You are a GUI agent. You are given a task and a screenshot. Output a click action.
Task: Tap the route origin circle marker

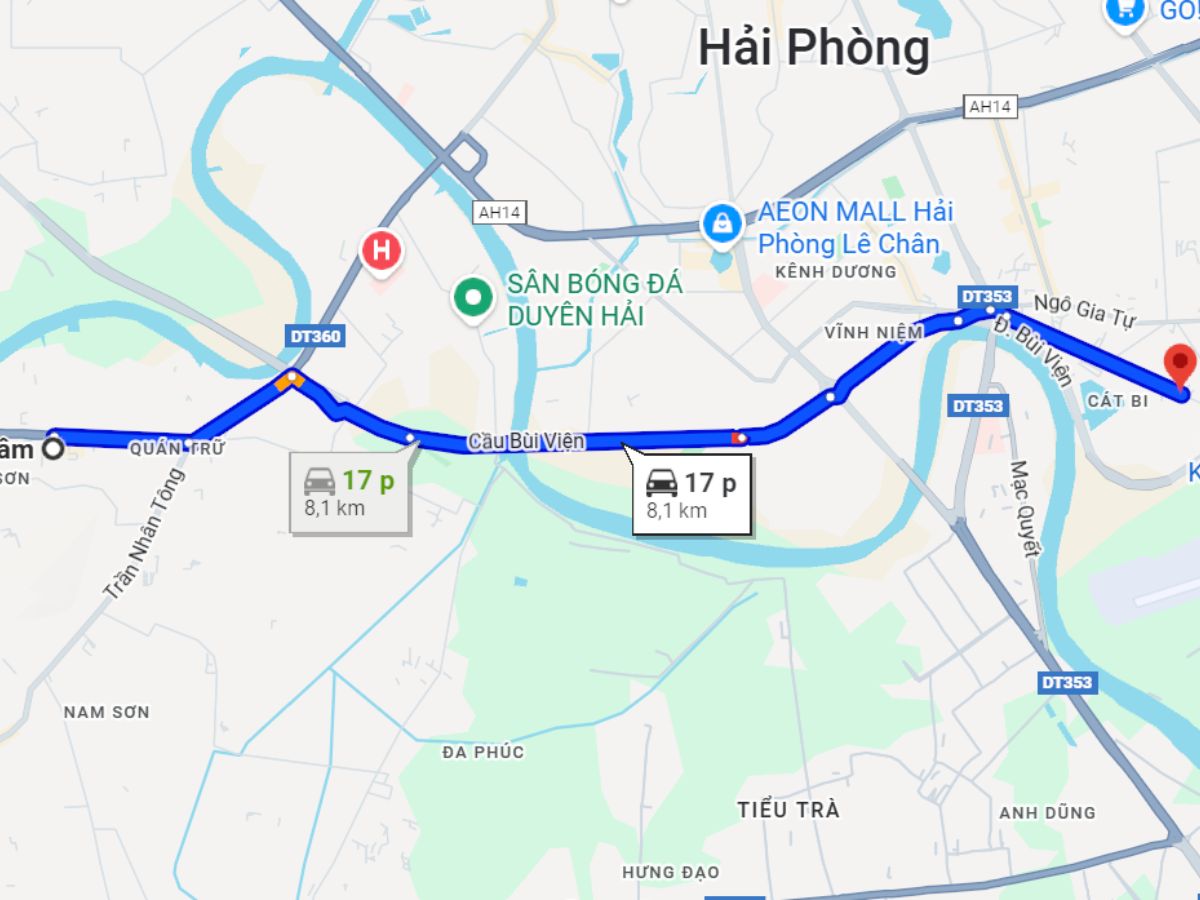(54, 449)
